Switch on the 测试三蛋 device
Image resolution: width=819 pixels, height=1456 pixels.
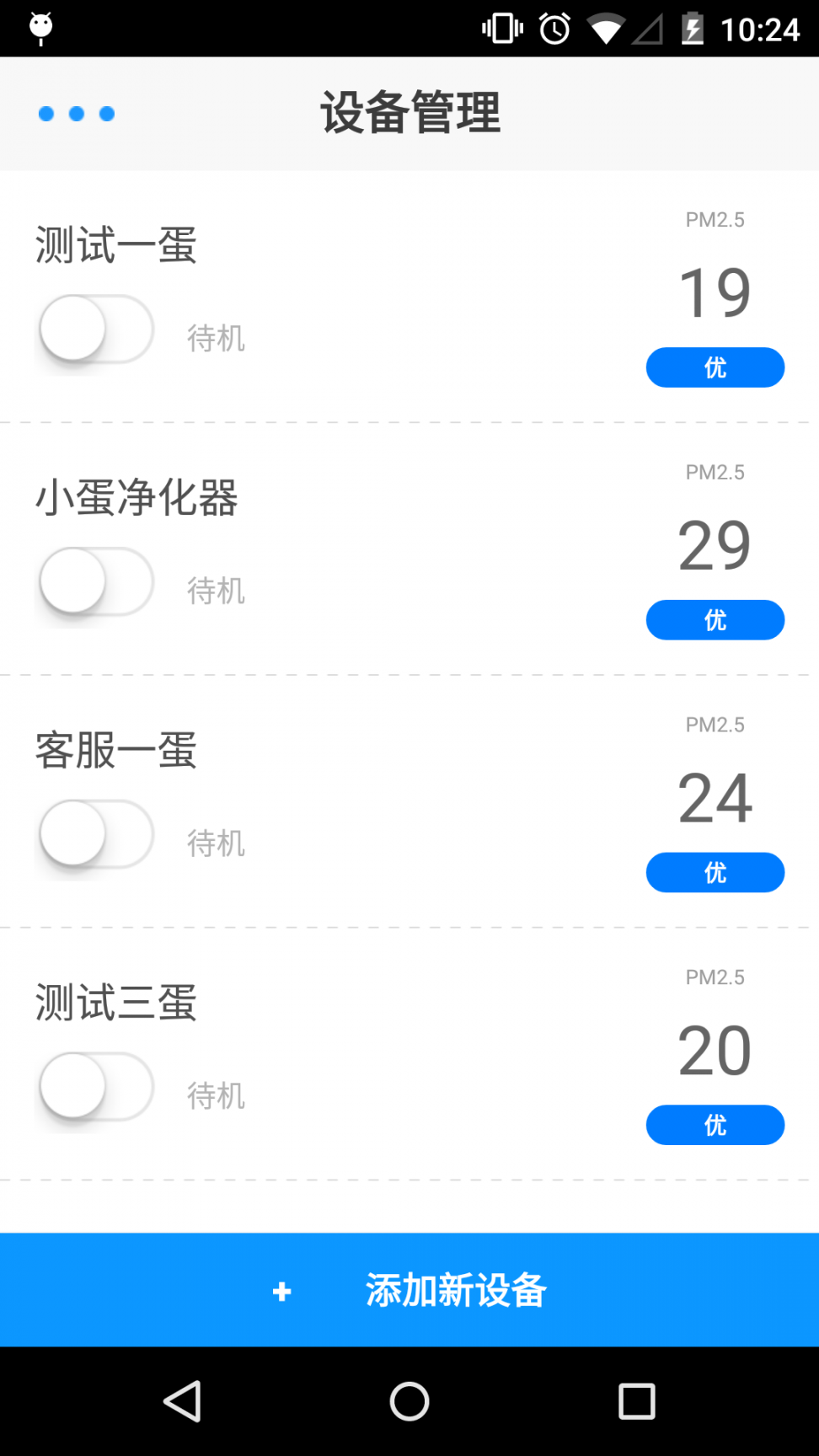95,1087
